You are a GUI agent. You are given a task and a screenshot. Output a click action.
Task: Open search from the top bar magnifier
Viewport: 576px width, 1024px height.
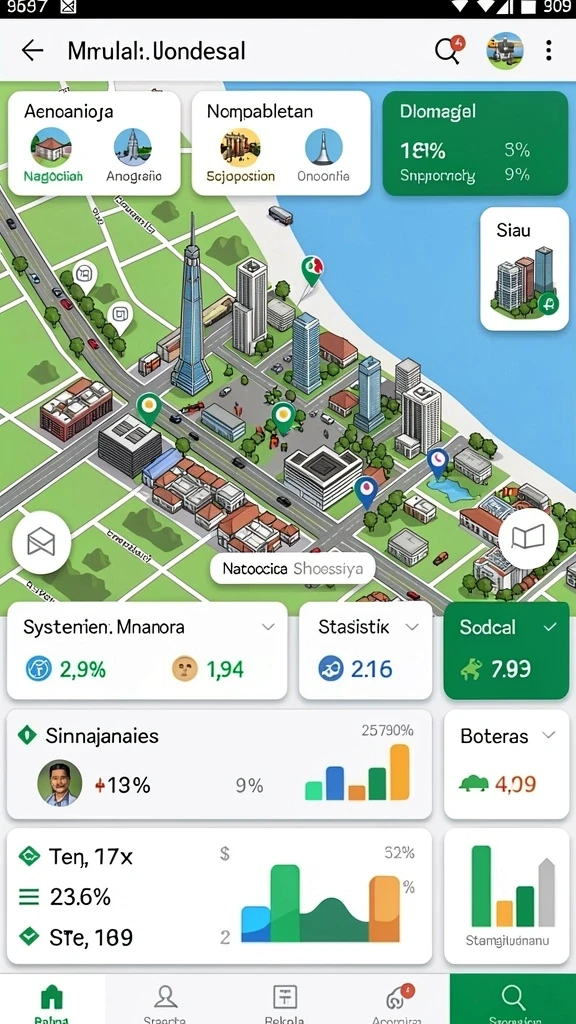click(x=448, y=50)
